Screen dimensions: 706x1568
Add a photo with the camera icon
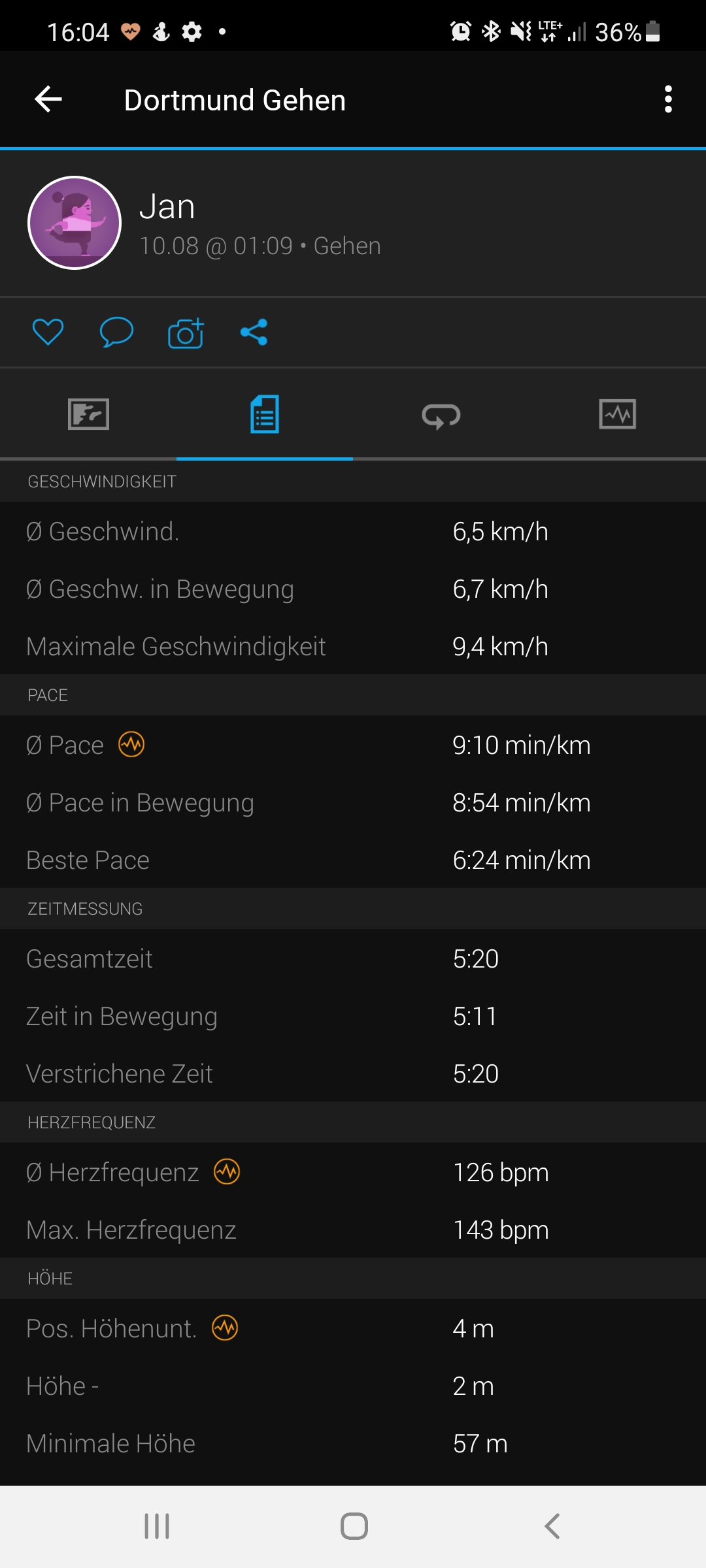point(186,333)
